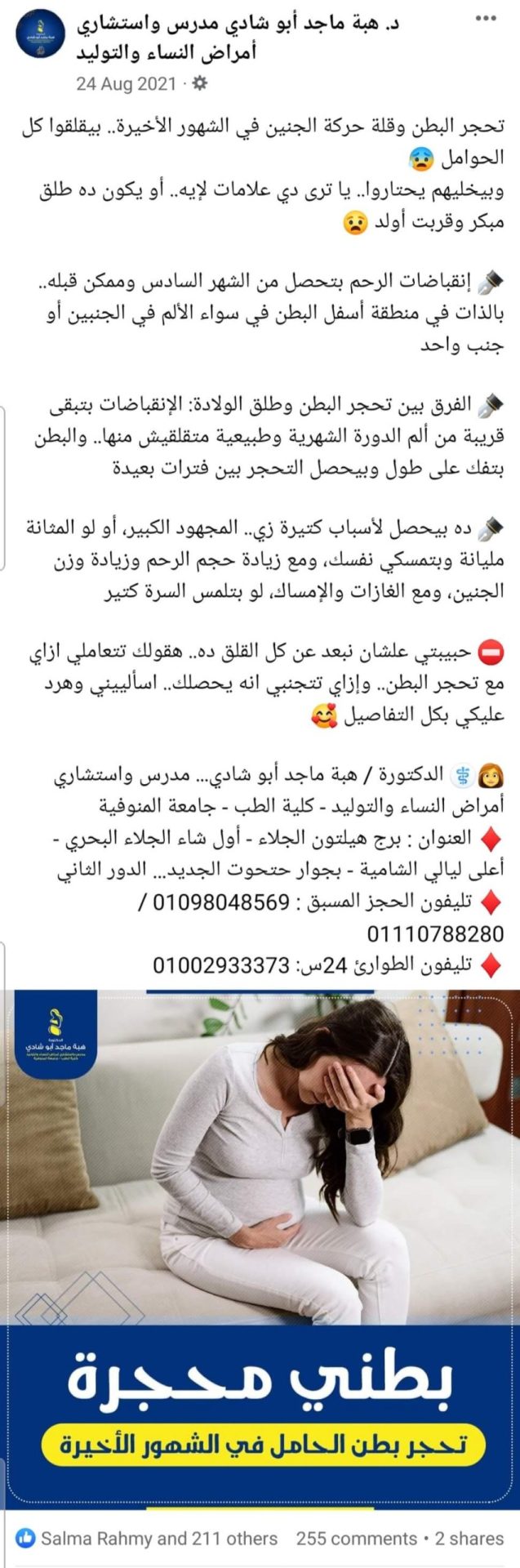Open Dr. Heba Maged's profile picture
The image size is (520, 1568).
39,33
